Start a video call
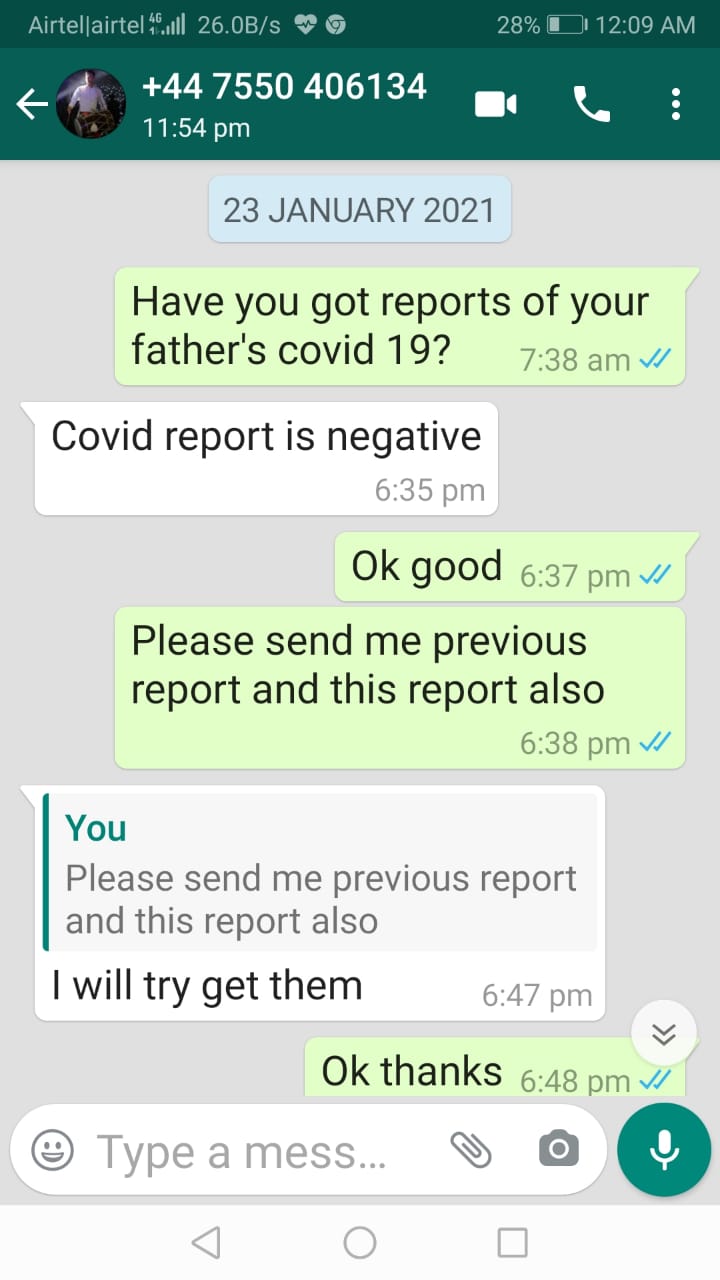 point(495,104)
